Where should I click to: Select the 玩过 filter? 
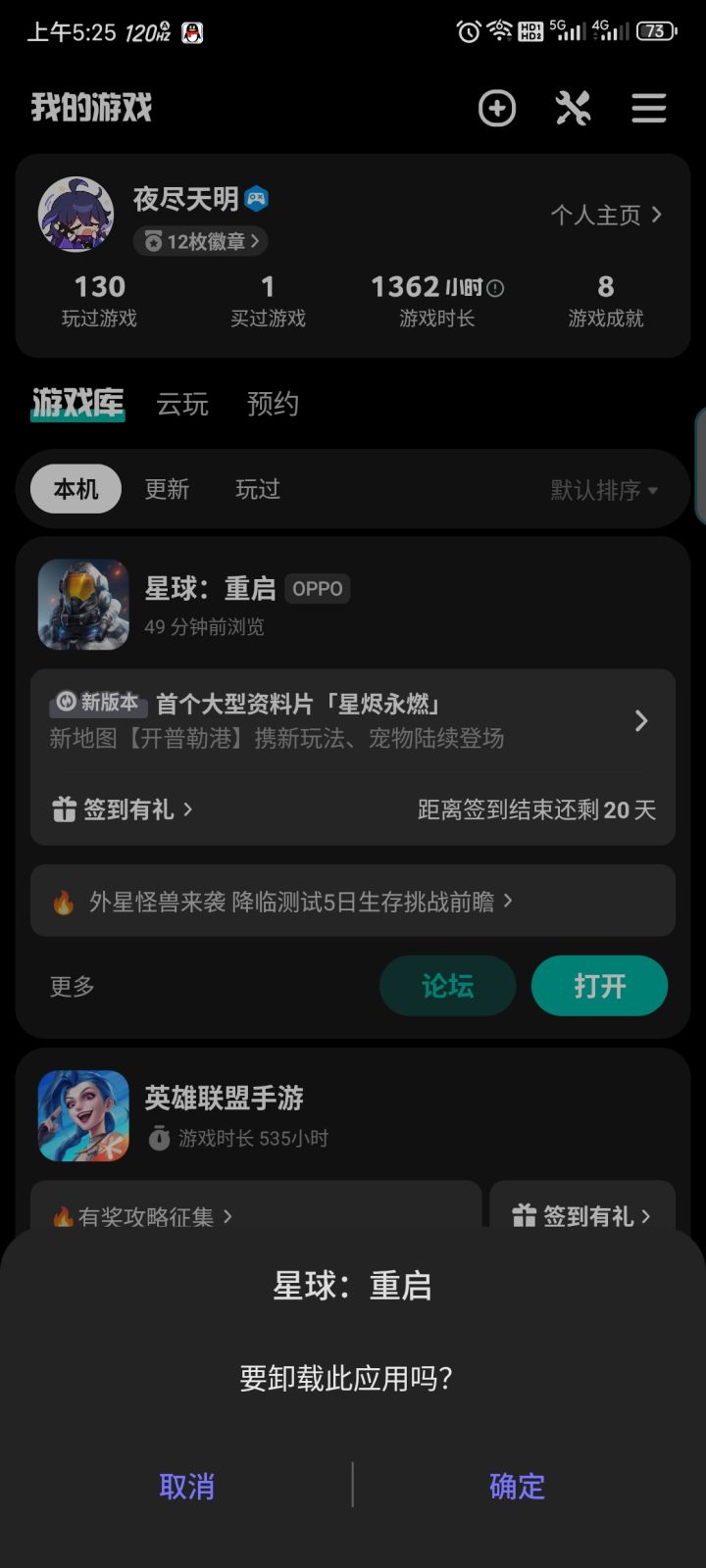pos(258,489)
